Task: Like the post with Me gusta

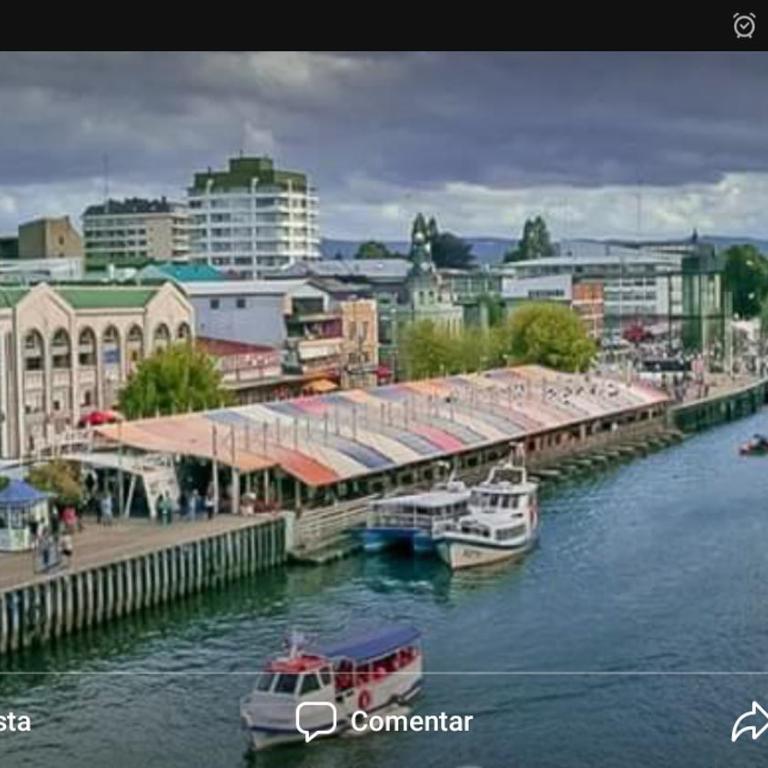Action: pos(14,722)
